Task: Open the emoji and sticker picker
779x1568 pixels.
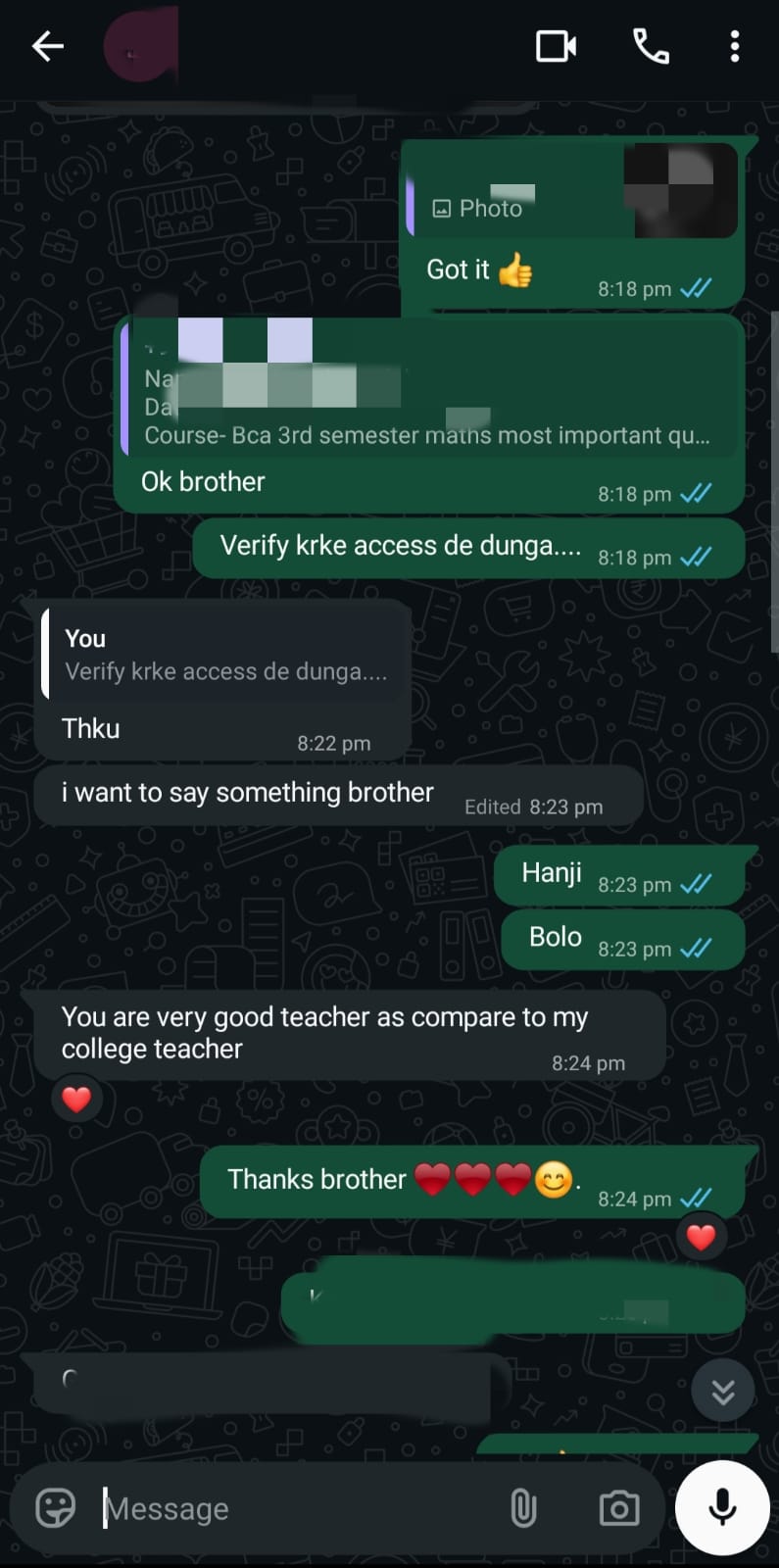Action: 55,1507
